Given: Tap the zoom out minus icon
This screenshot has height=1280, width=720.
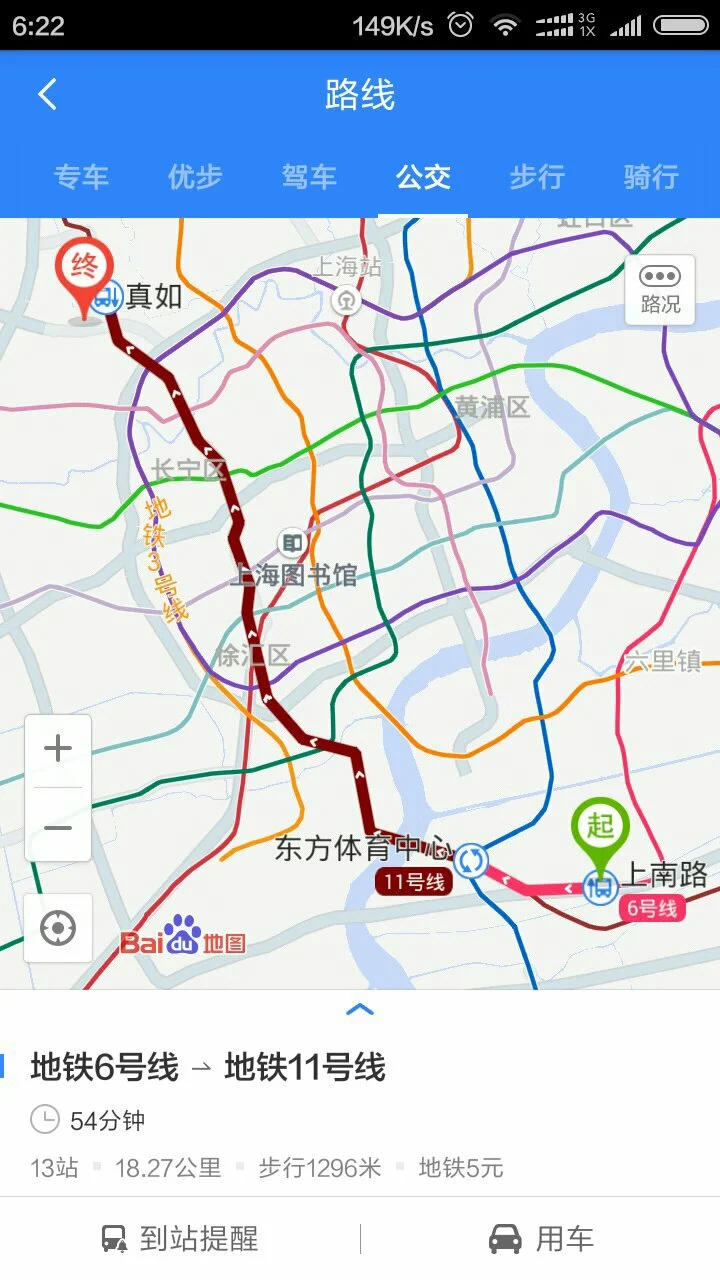Looking at the screenshot, I should [57, 827].
